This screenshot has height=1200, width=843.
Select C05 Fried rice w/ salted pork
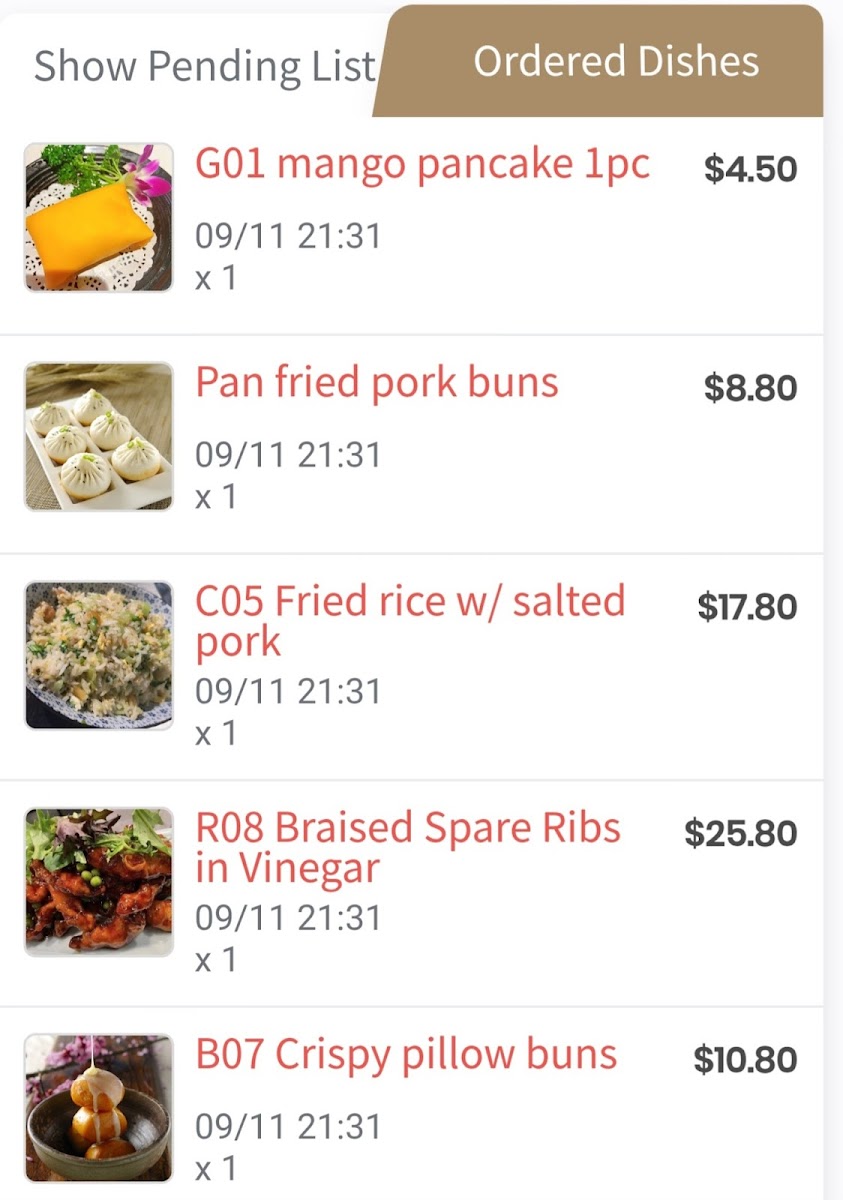pos(410,620)
